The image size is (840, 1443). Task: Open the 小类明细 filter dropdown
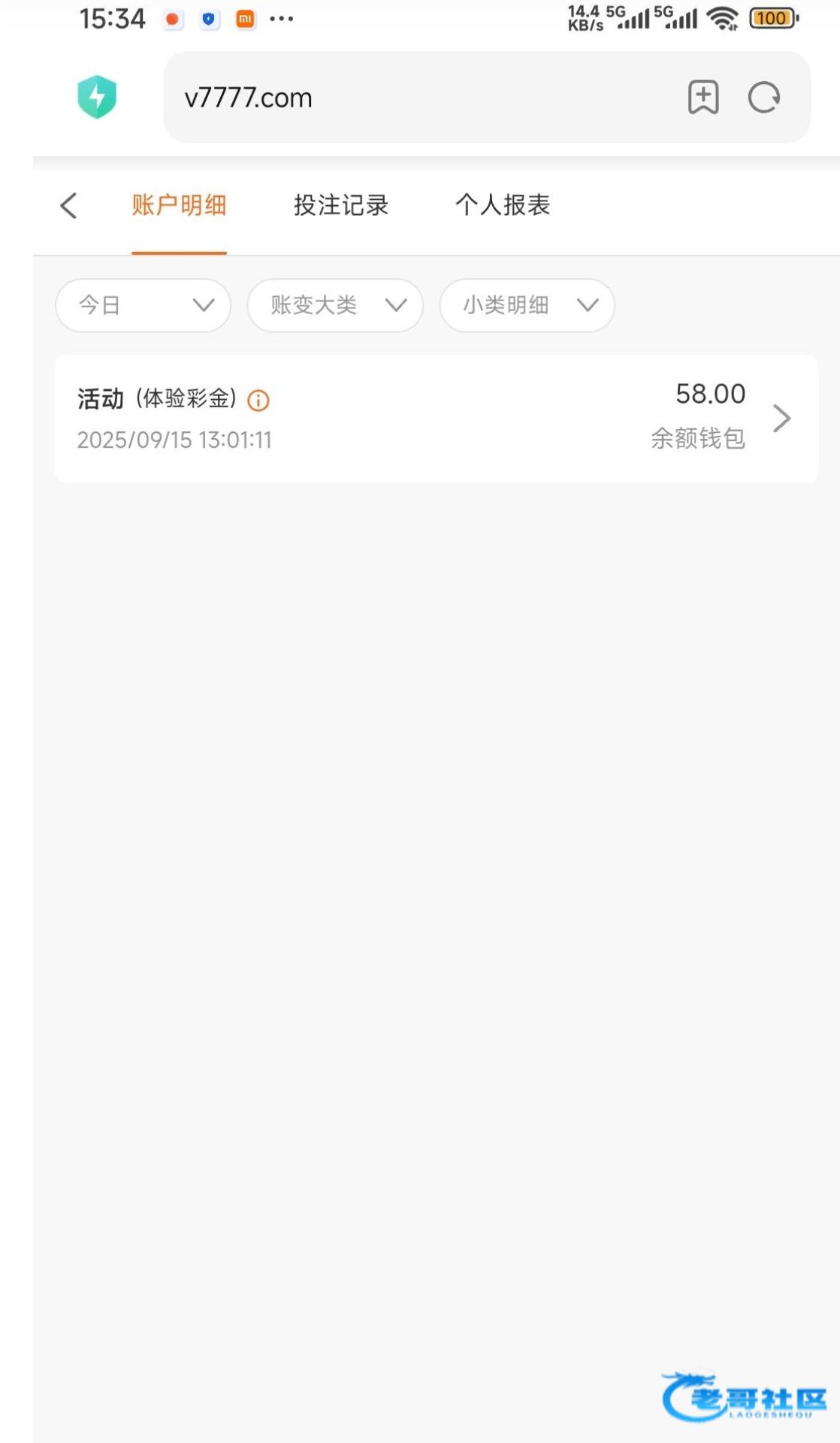527,305
